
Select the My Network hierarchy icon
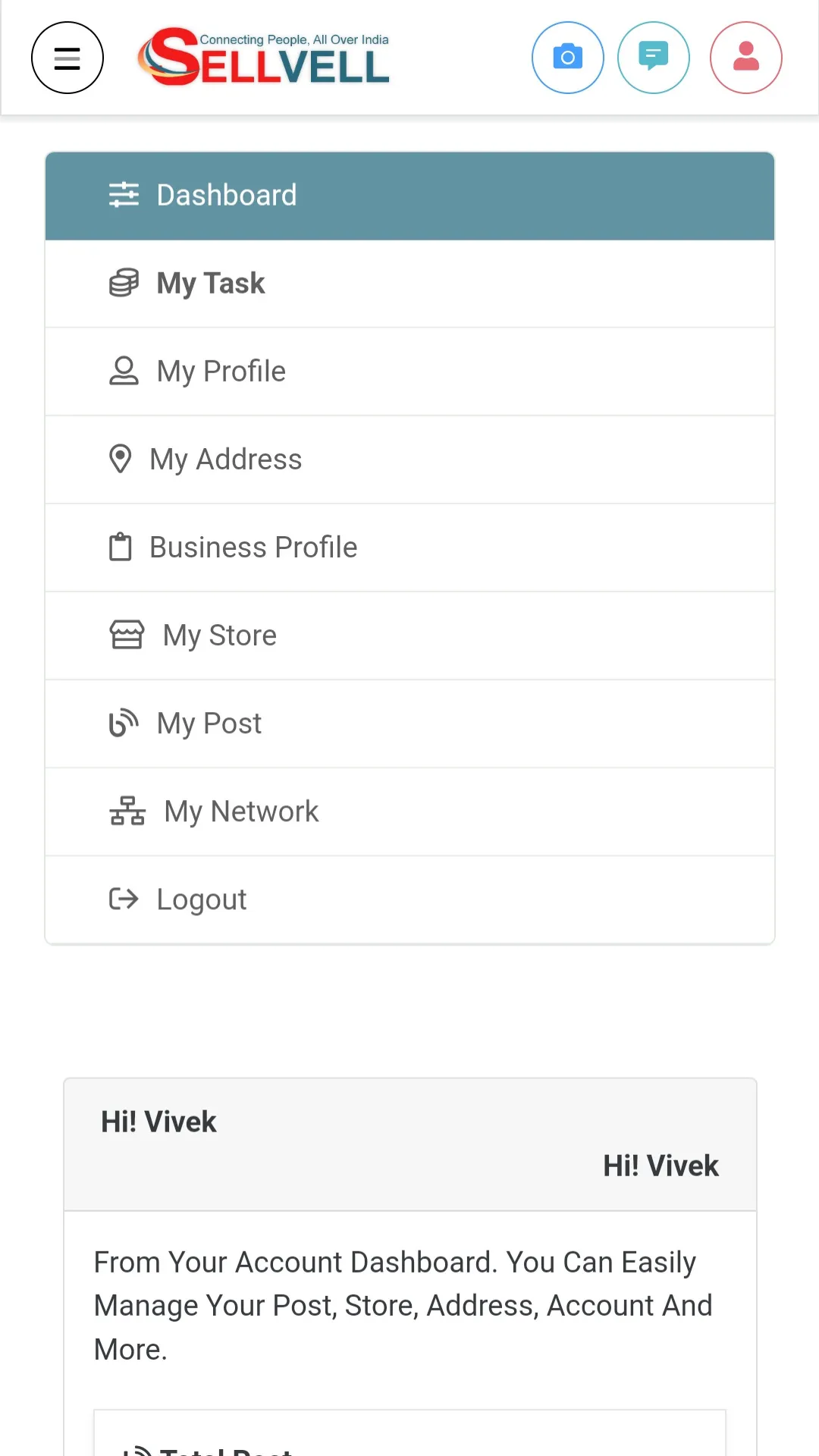click(127, 811)
